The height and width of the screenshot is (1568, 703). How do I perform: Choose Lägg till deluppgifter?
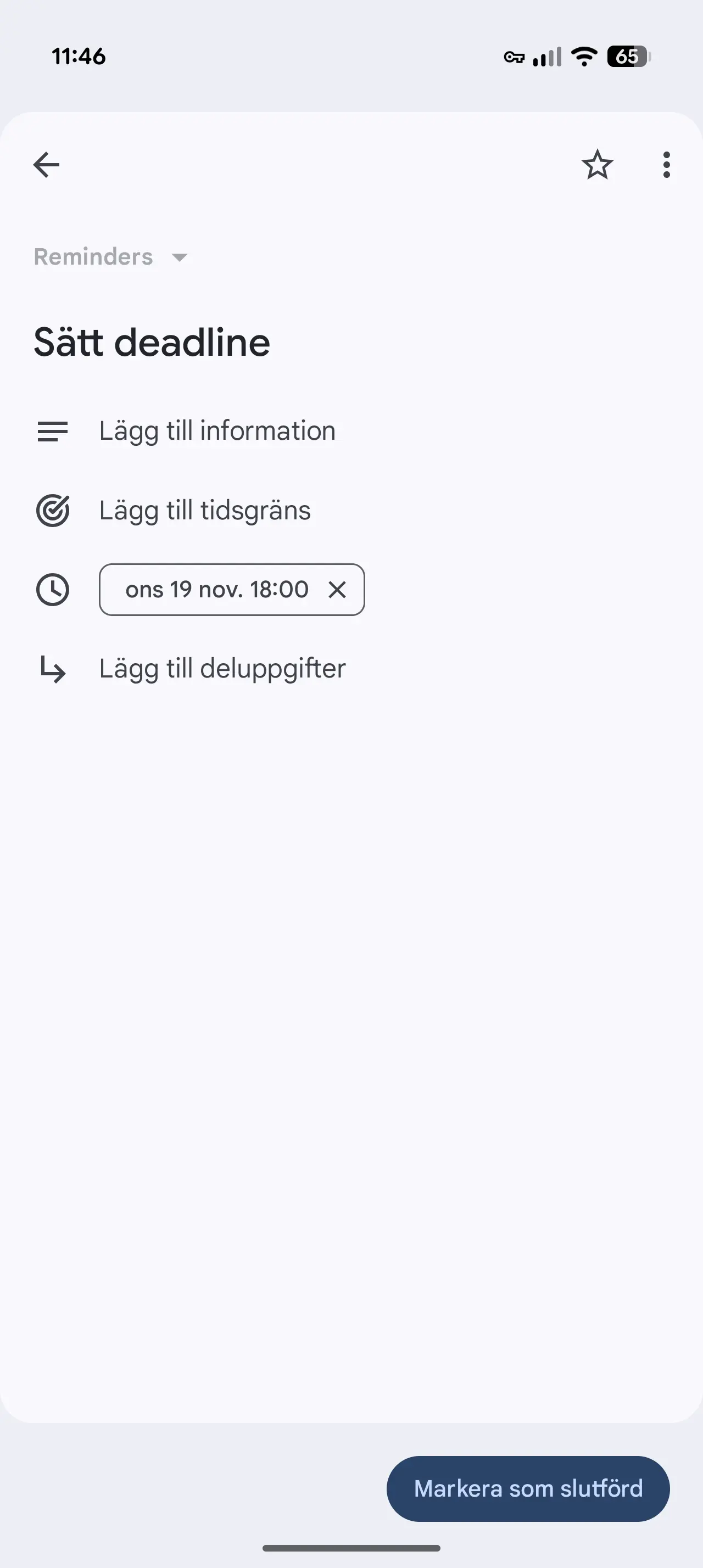[222, 668]
